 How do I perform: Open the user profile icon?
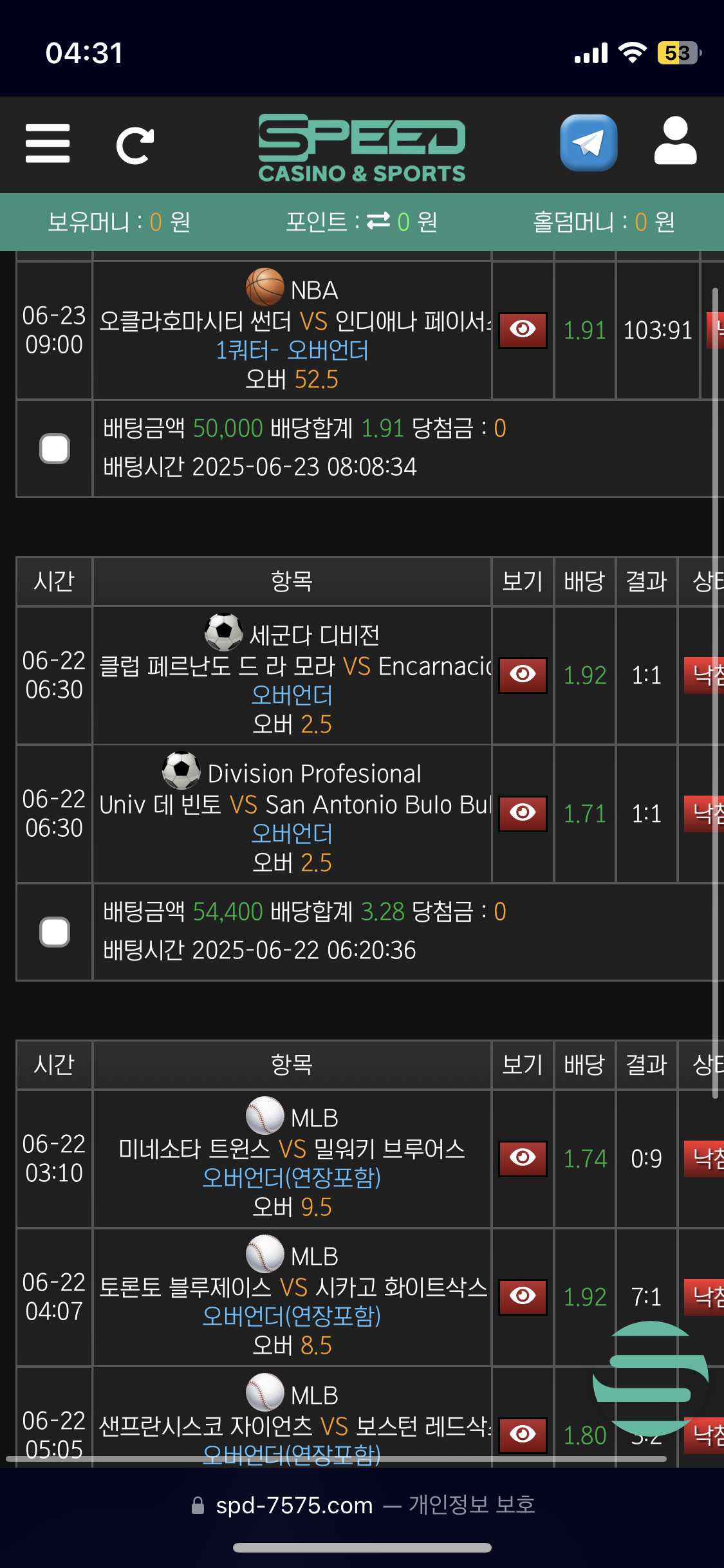pyautogui.click(x=675, y=141)
